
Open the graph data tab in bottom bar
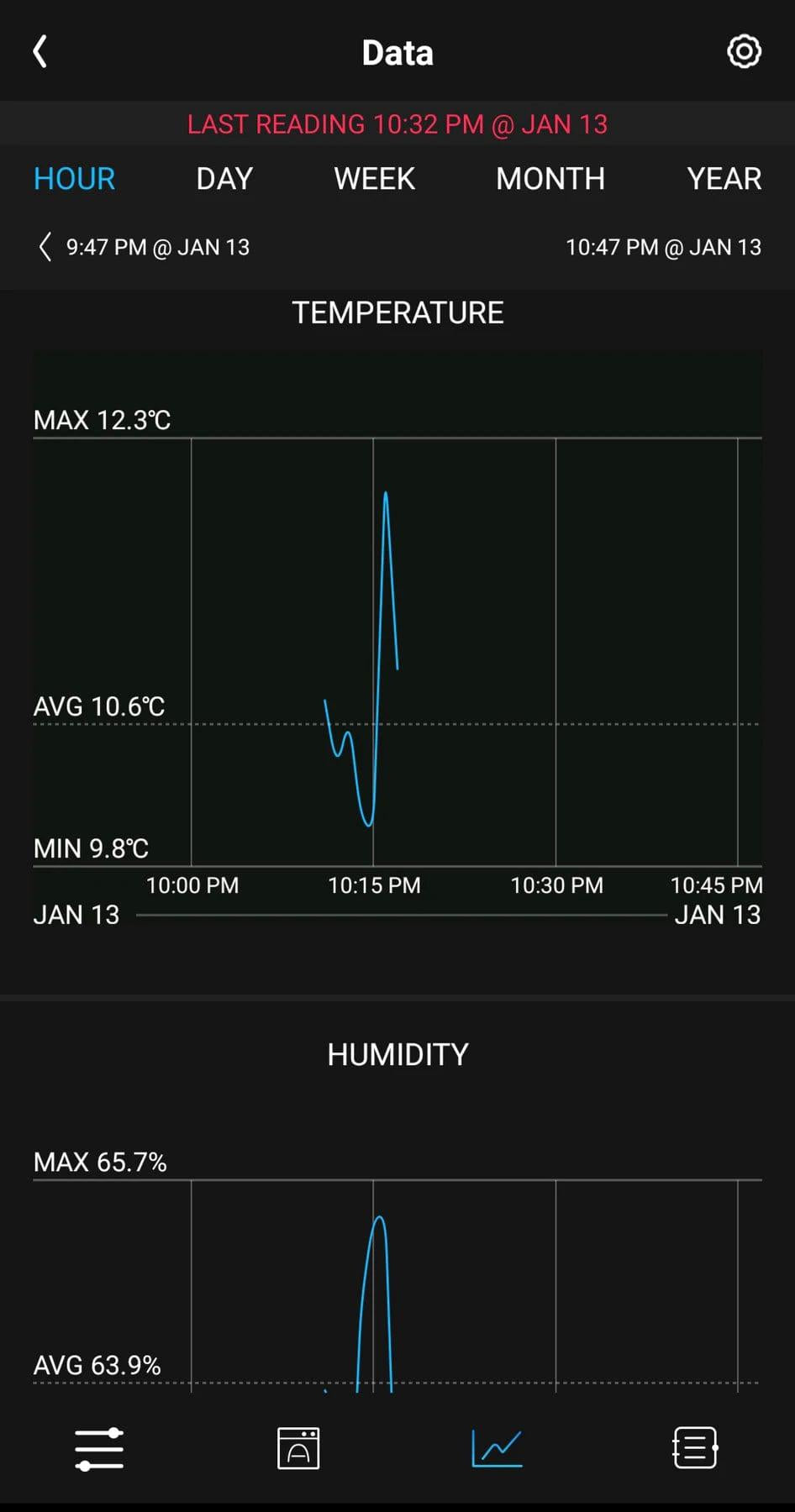click(x=497, y=1449)
